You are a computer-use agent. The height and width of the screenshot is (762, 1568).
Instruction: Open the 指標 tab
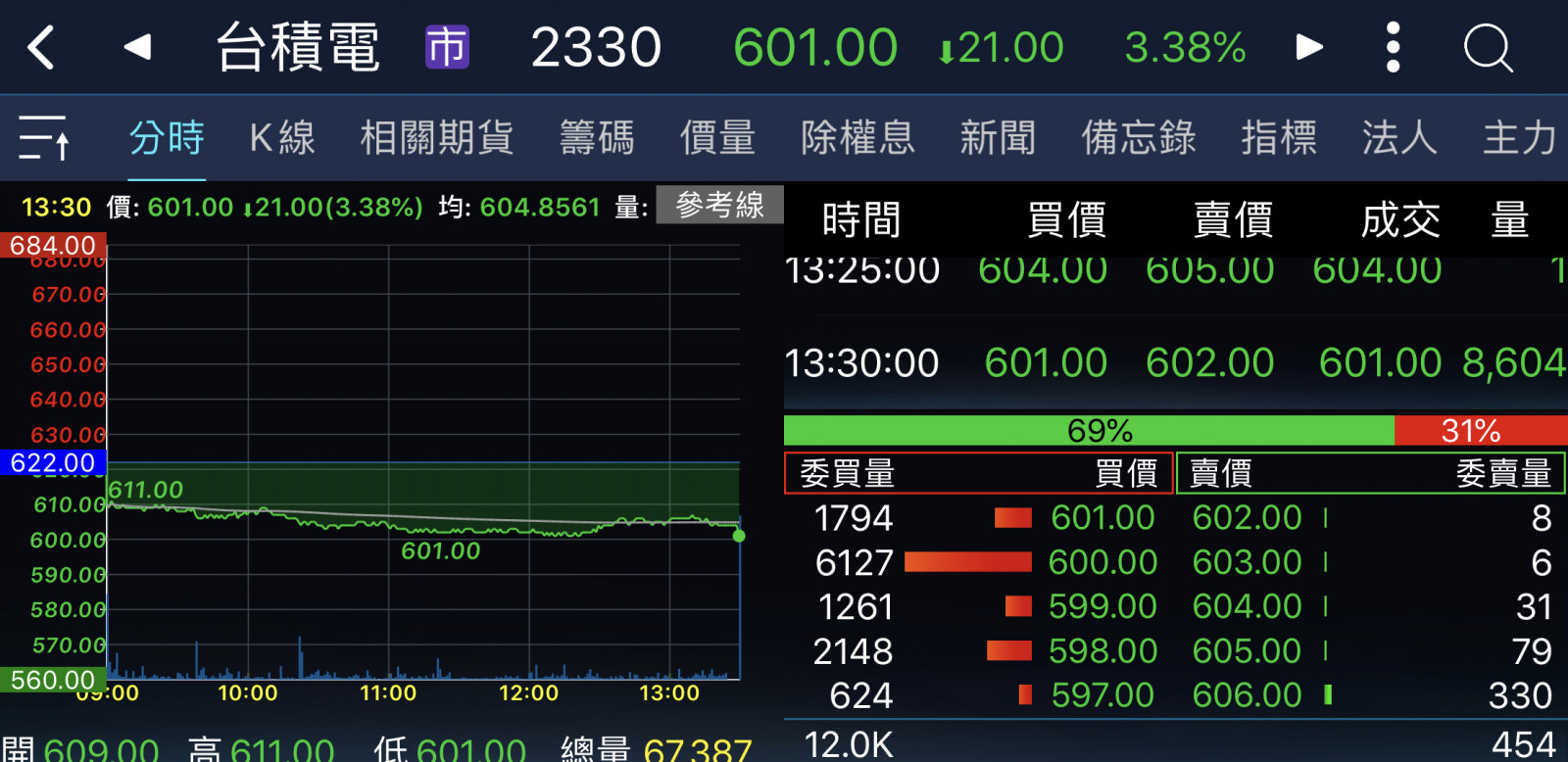pos(1279,137)
